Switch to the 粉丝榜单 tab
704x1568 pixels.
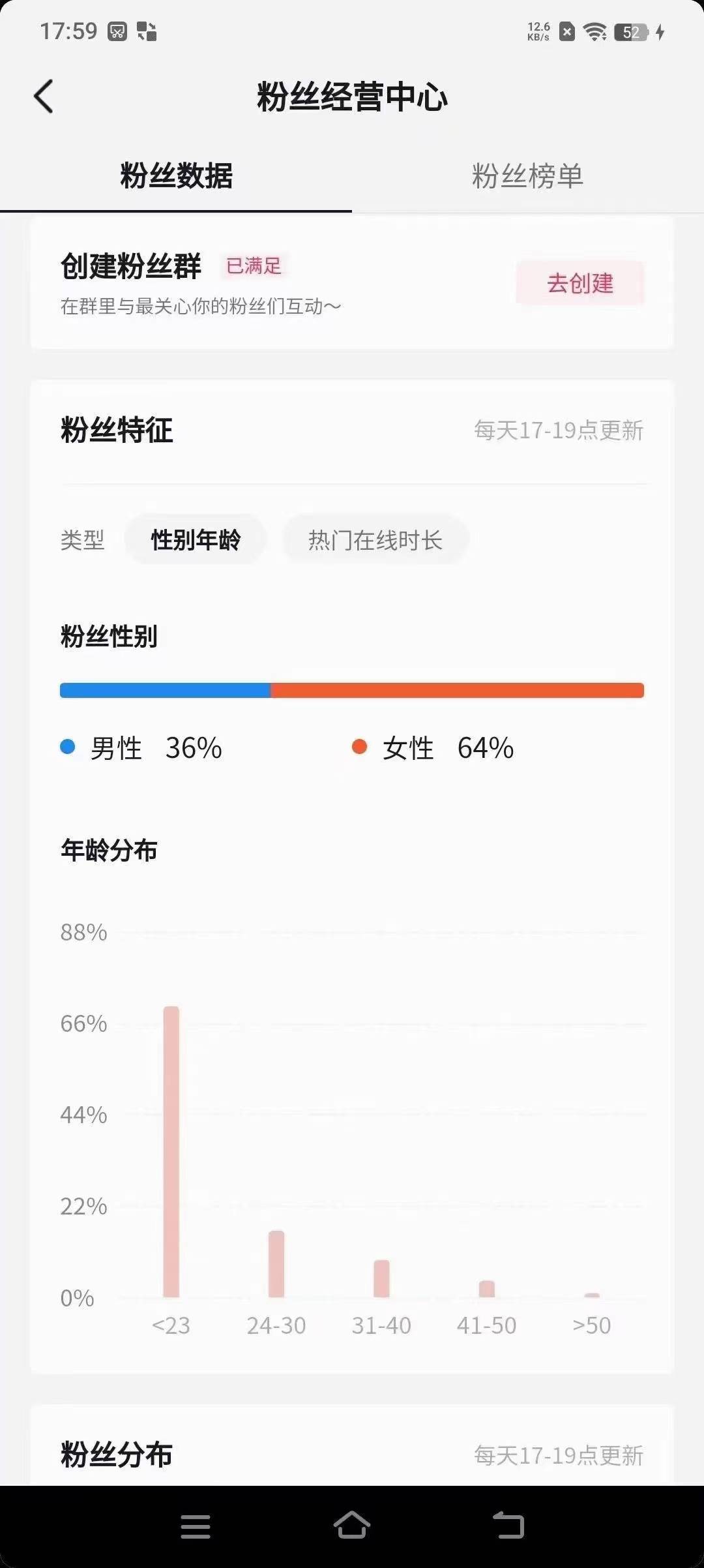[x=527, y=176]
